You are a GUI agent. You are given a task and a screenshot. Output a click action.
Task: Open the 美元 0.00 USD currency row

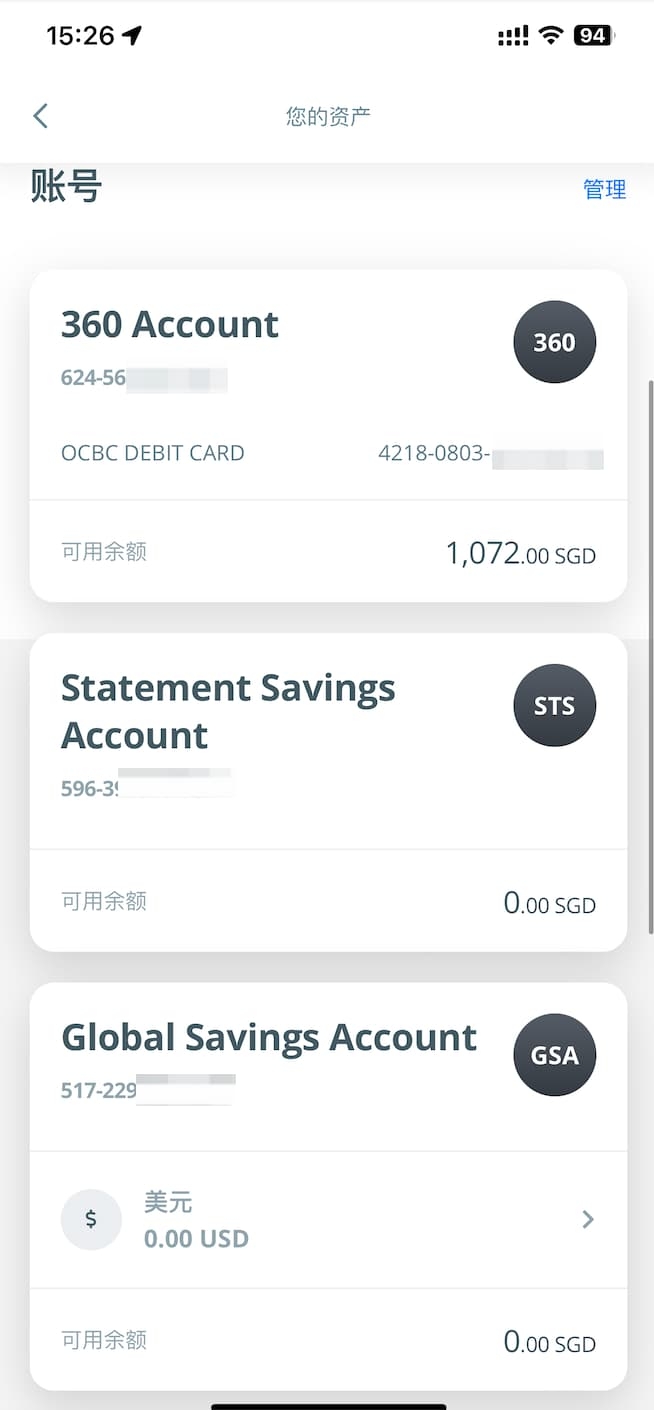coord(328,1219)
